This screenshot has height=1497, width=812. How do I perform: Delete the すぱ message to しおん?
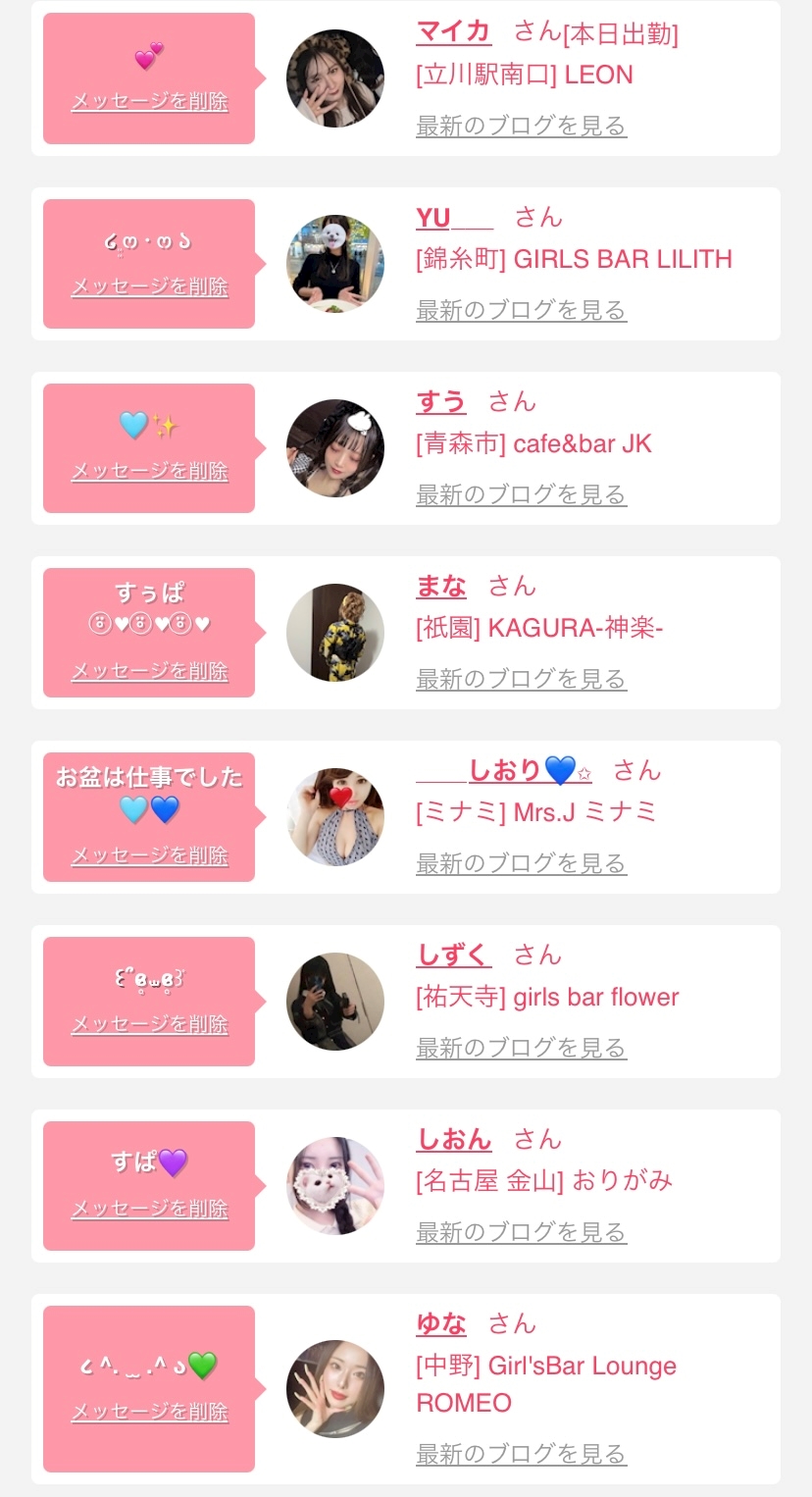point(149,1209)
